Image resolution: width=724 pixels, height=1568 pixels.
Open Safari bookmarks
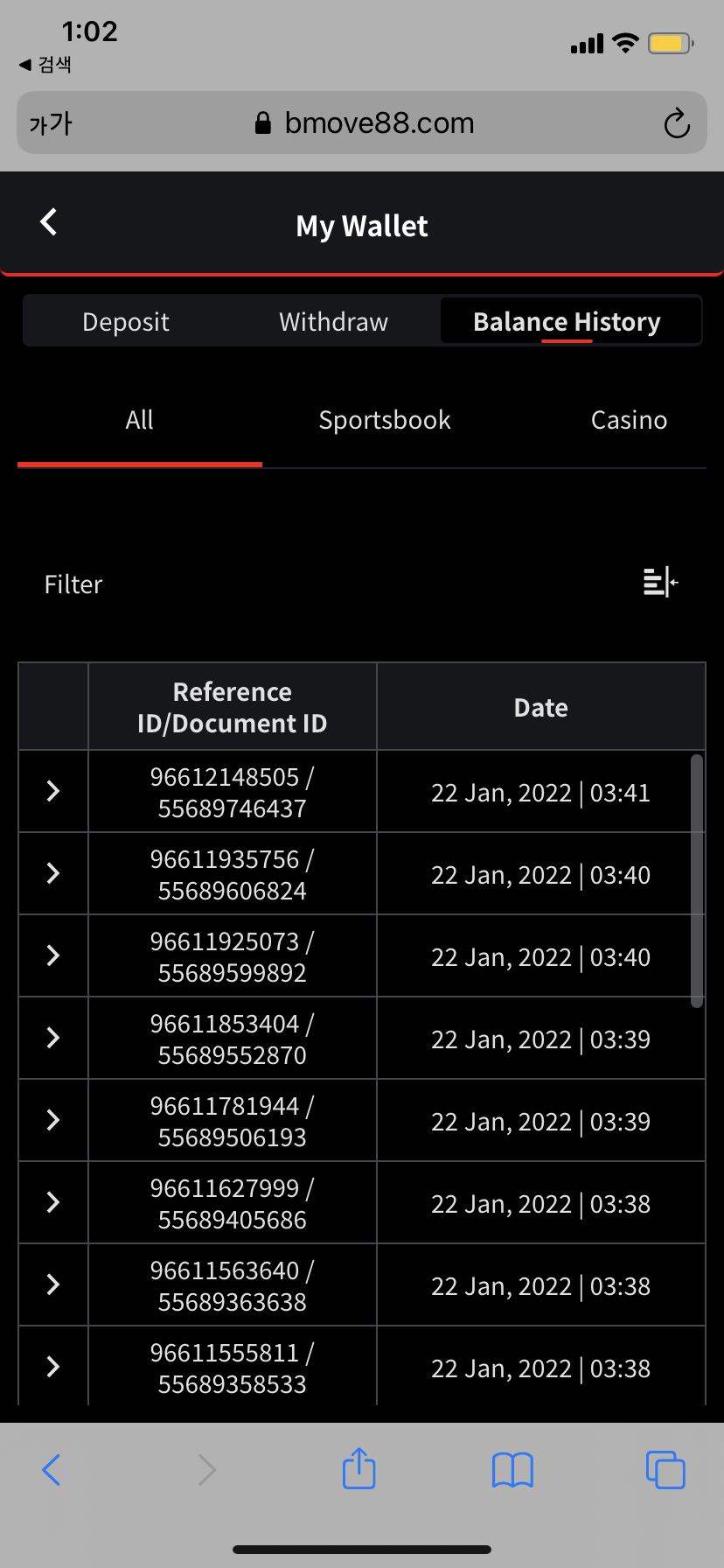tap(512, 1470)
